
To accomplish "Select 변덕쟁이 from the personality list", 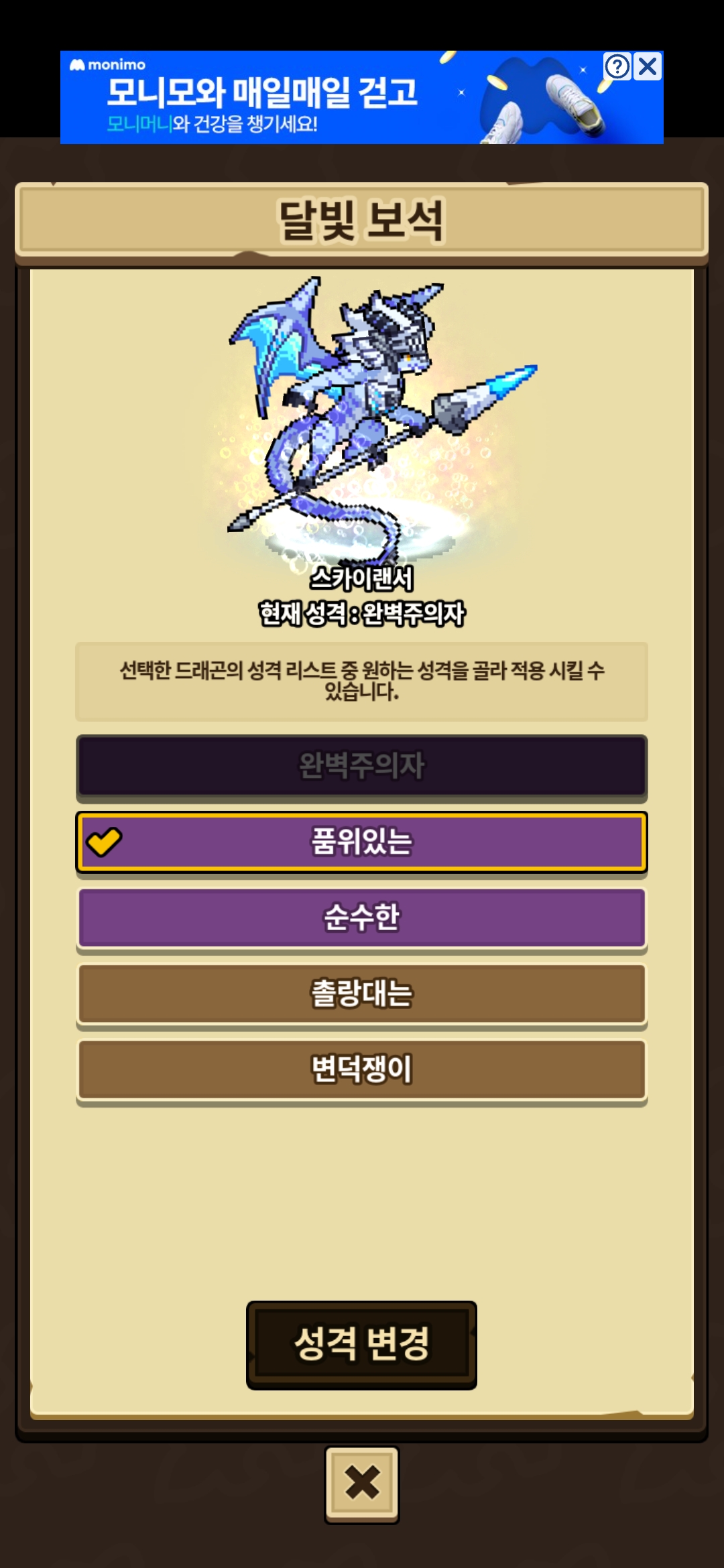I will [361, 1069].
